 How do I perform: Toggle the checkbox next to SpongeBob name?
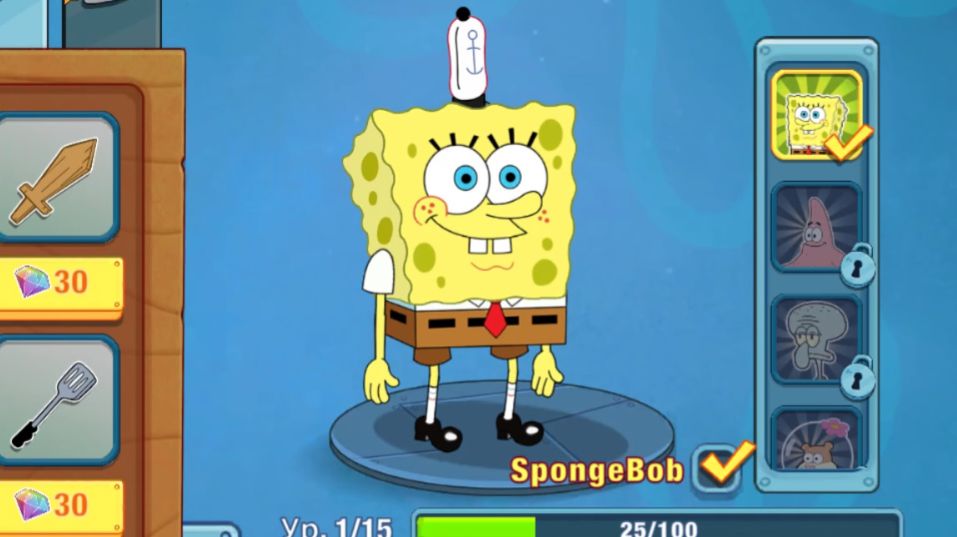pyautogui.click(x=718, y=466)
